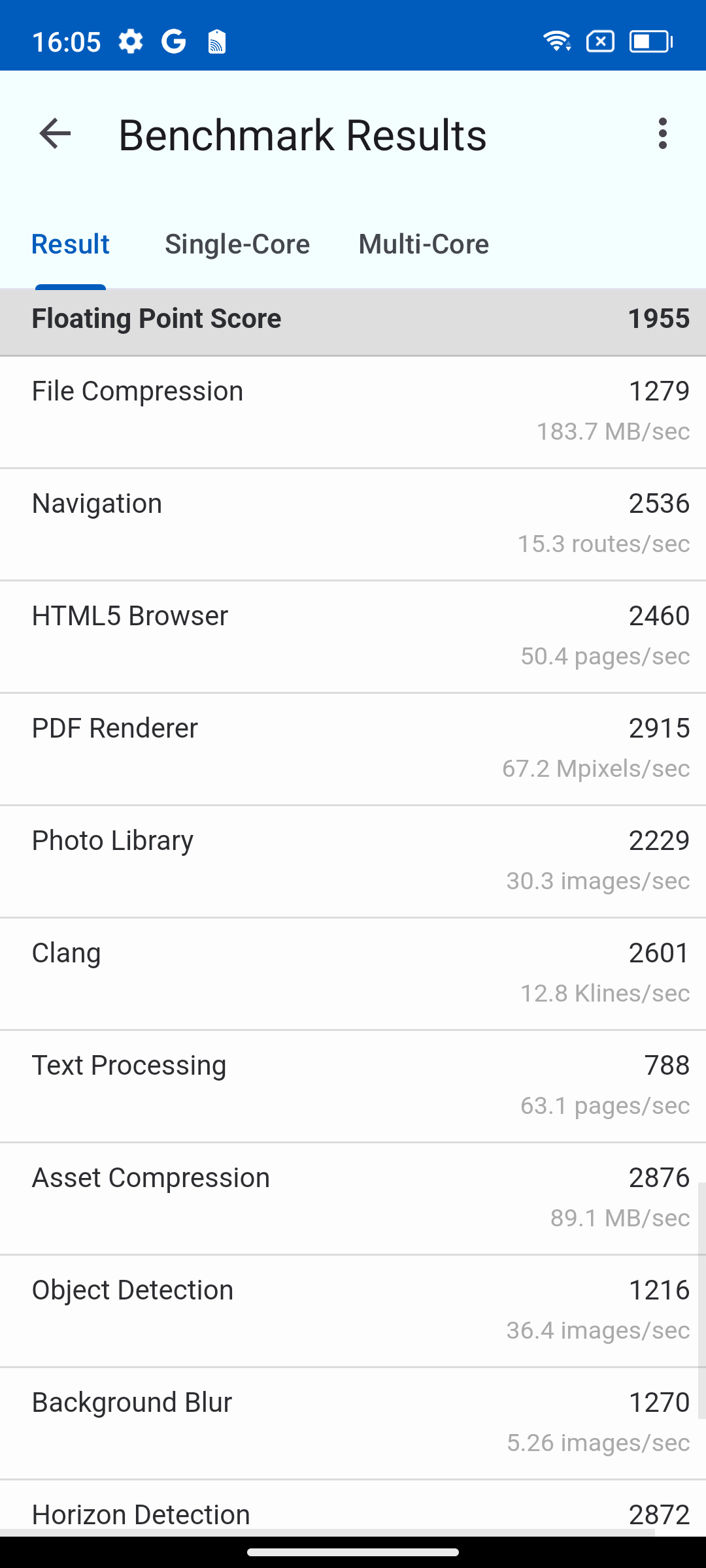This screenshot has width=706, height=1568.
Task: Switch to the Multi-Core tab
Action: click(x=424, y=244)
